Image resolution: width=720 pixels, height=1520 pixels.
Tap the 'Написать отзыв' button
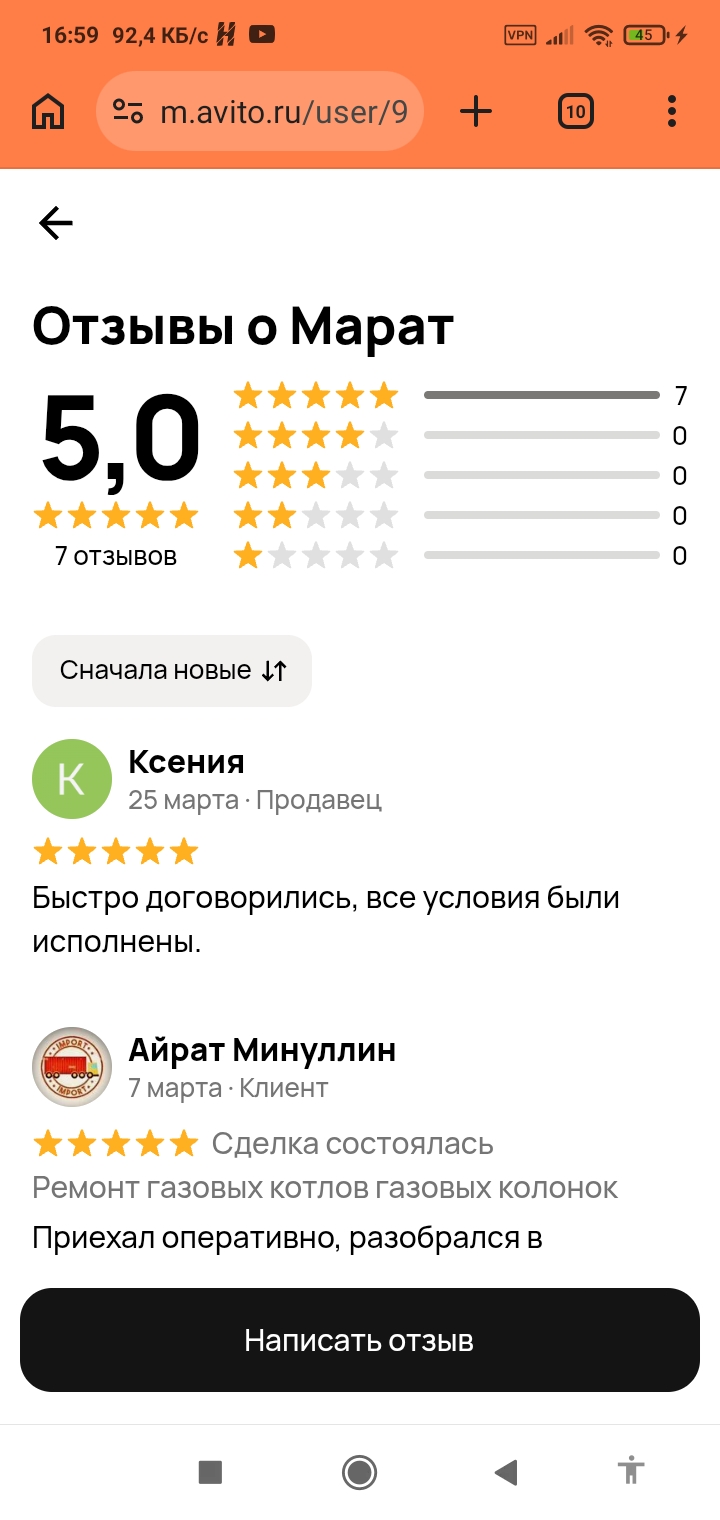pos(359,1340)
